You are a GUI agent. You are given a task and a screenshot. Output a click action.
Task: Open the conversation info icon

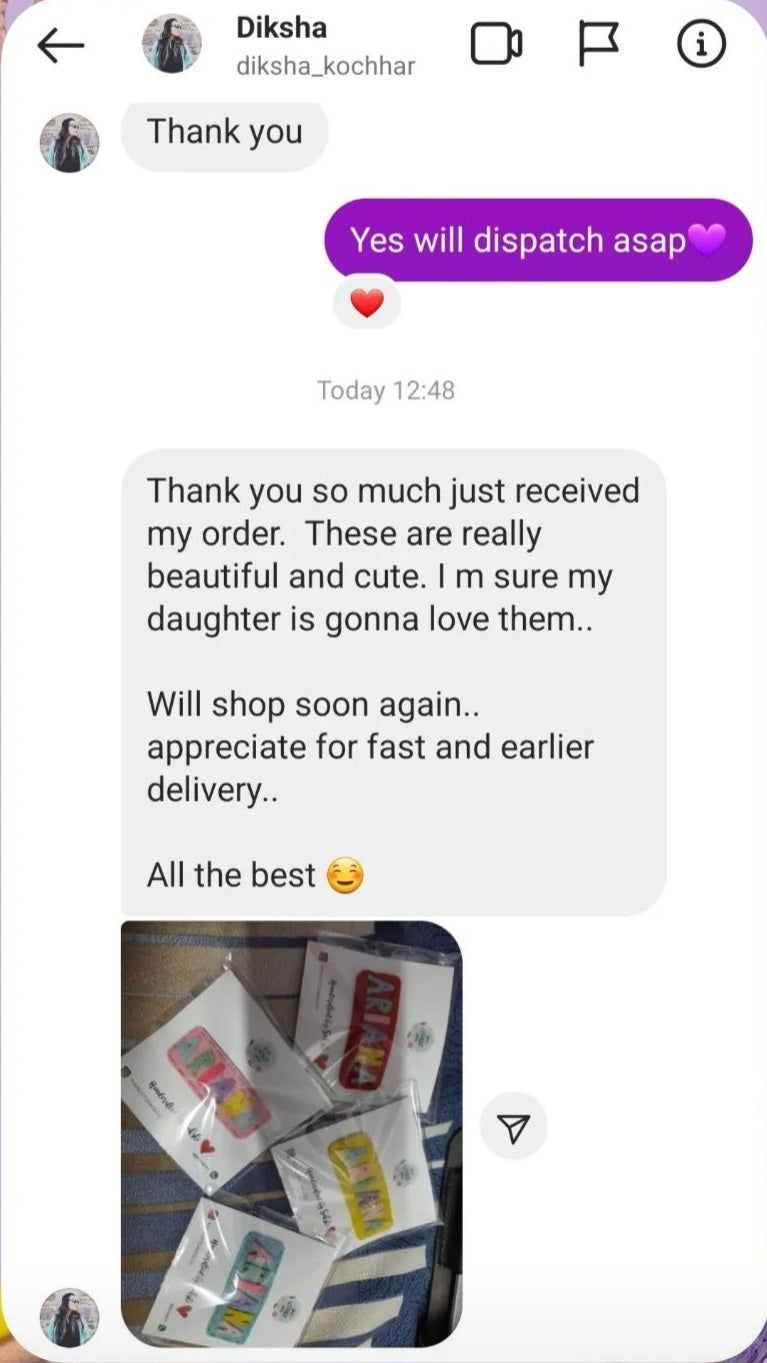pos(701,45)
